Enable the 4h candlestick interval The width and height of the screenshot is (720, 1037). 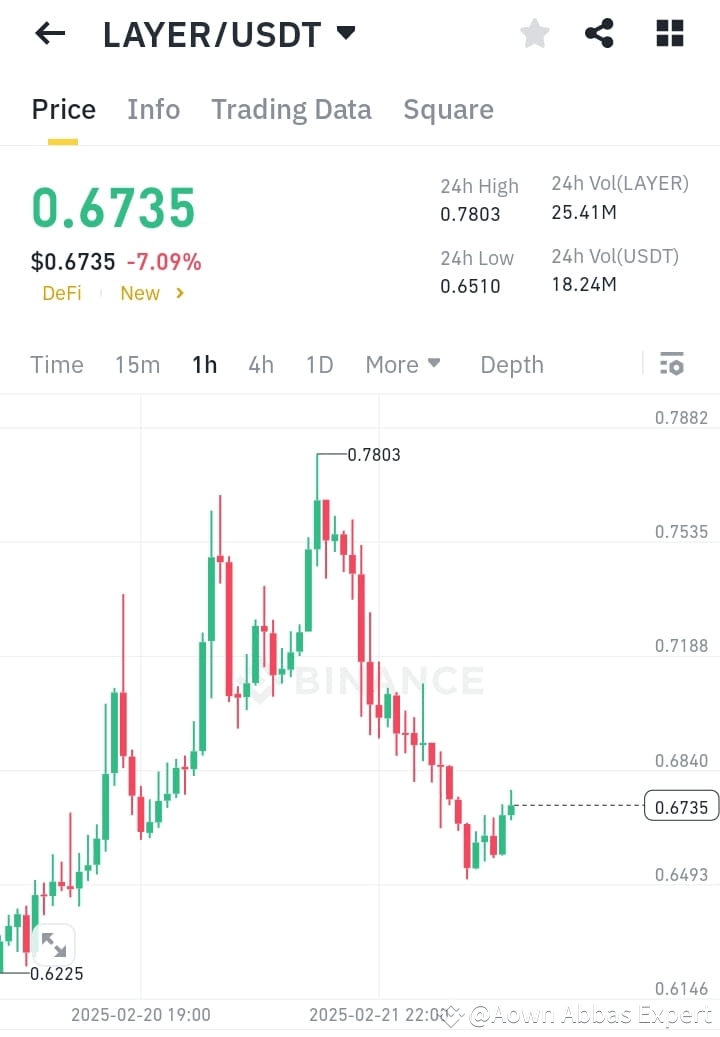tap(260, 365)
